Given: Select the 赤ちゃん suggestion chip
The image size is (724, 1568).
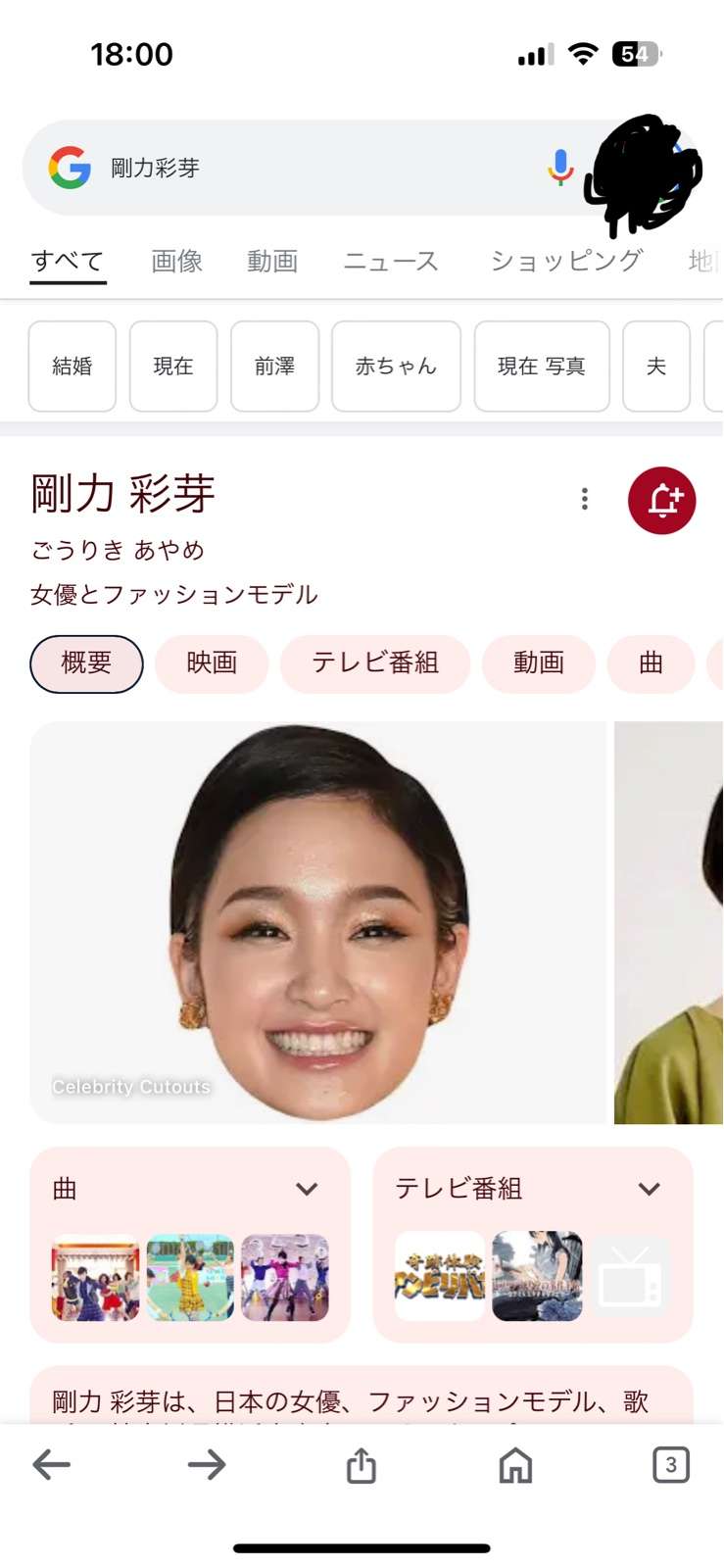Looking at the screenshot, I should pos(396,367).
